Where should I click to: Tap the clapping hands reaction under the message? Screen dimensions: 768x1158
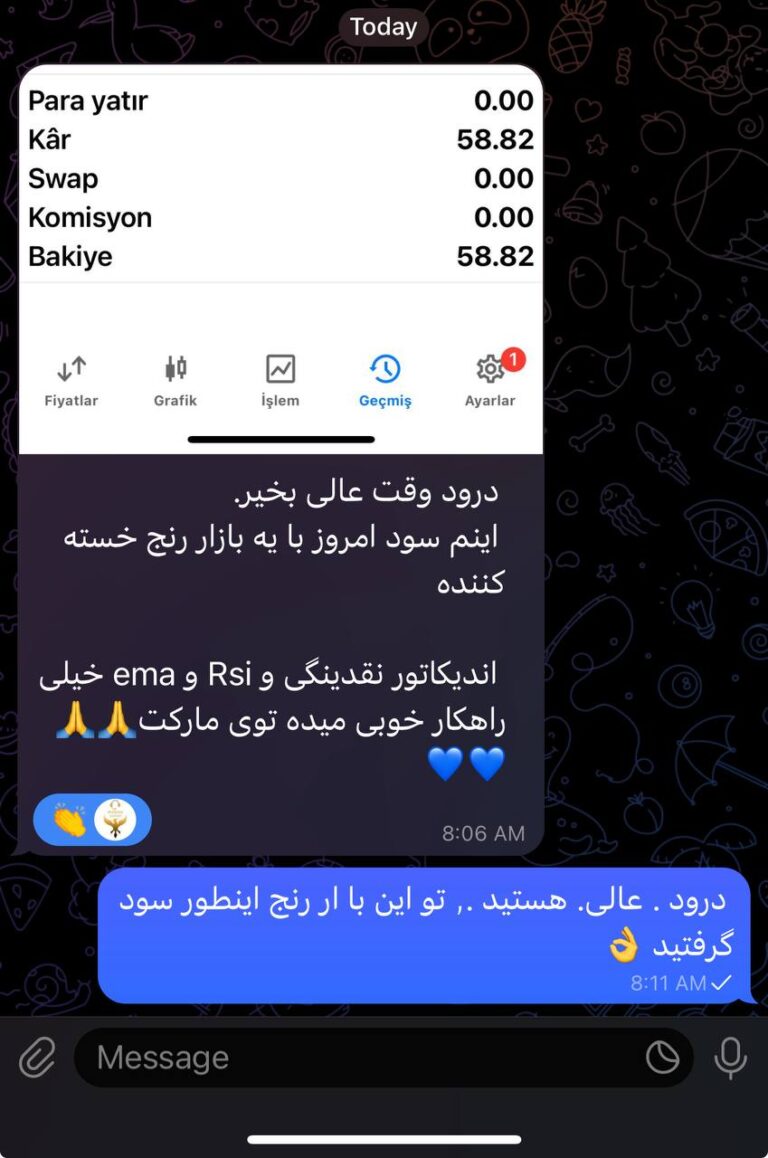tap(70, 821)
